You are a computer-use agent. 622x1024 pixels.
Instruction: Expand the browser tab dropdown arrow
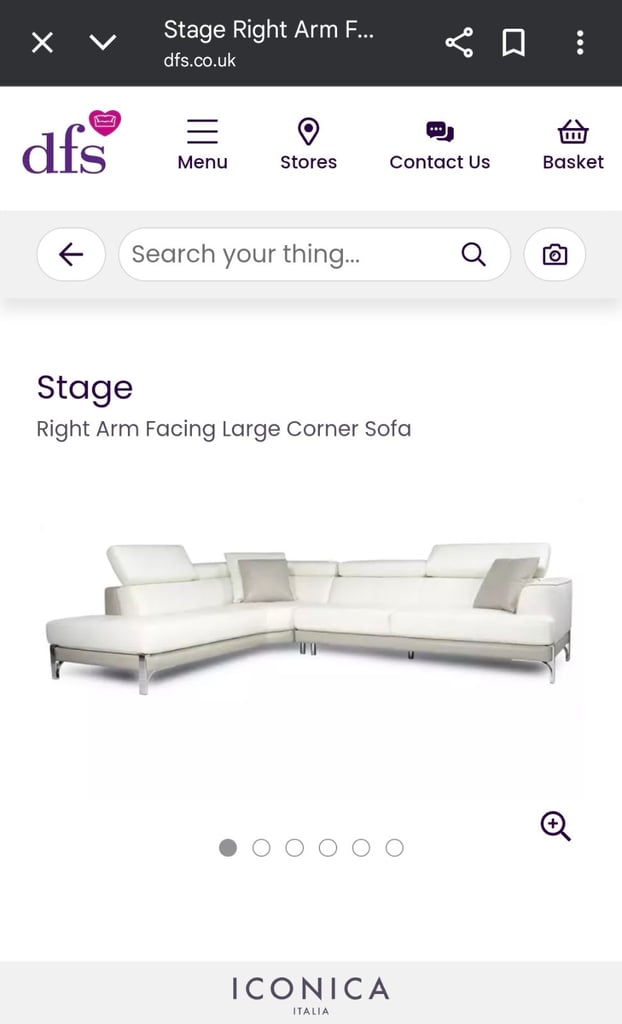click(103, 42)
